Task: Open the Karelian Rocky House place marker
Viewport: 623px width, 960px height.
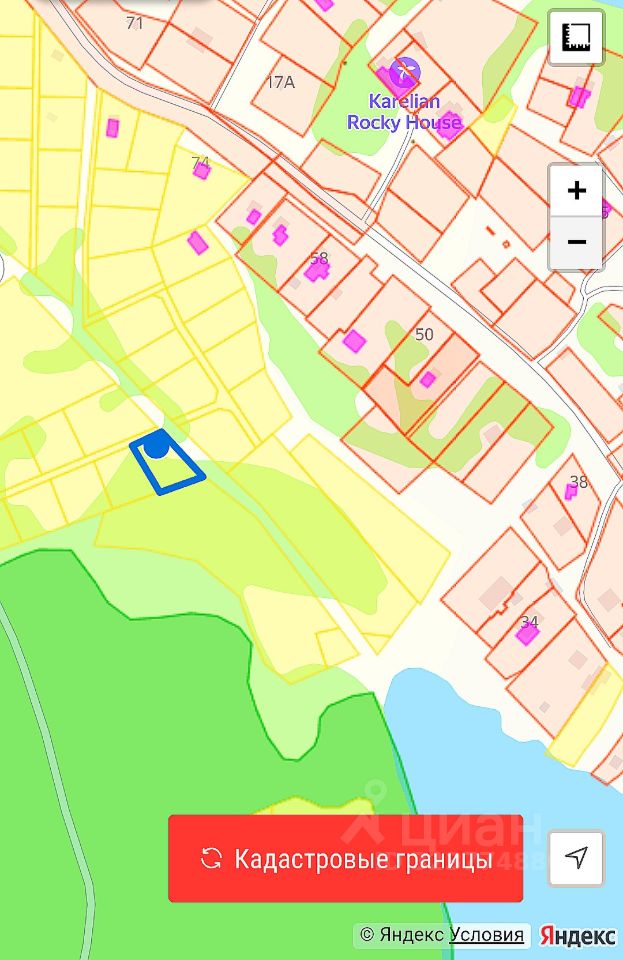Action: [x=404, y=74]
